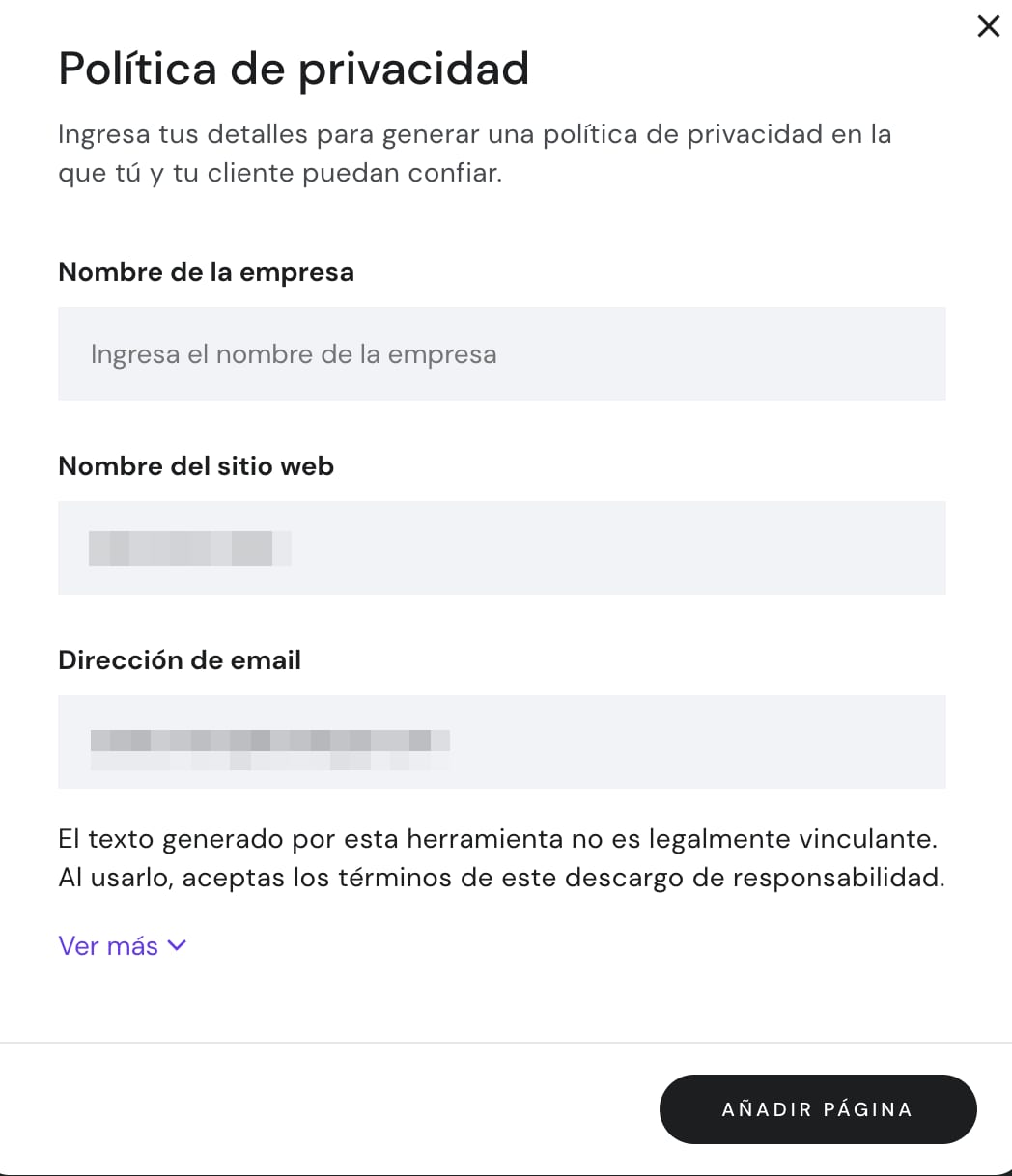Edit the Dirección de email field

(x=501, y=742)
